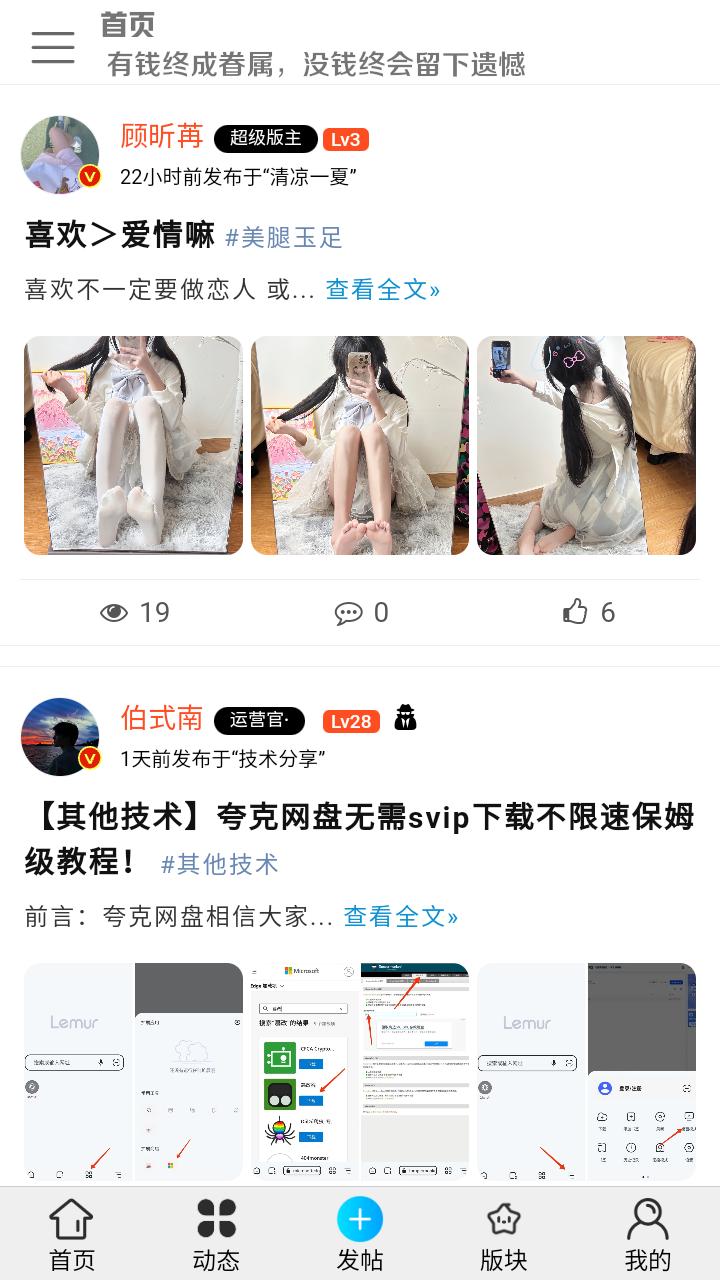Tap the #其他技术 hashtag
The height and width of the screenshot is (1280, 720).
(219, 864)
